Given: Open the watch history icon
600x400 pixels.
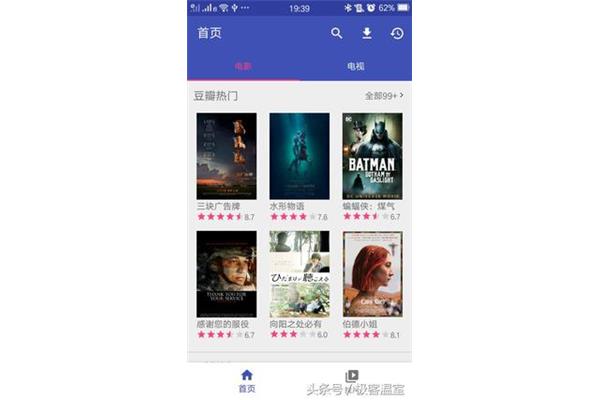Looking at the screenshot, I should click(397, 33).
